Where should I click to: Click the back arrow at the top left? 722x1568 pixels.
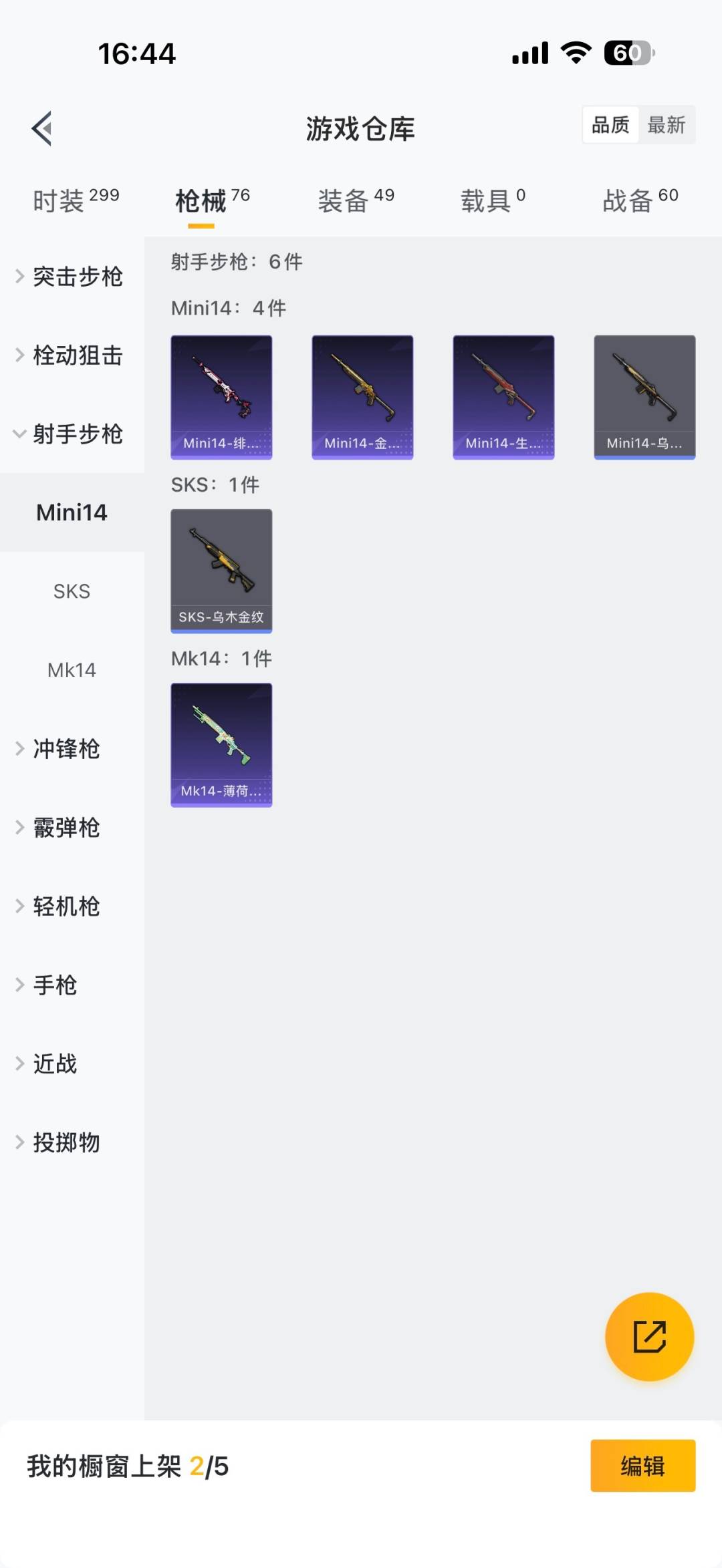coord(41,128)
